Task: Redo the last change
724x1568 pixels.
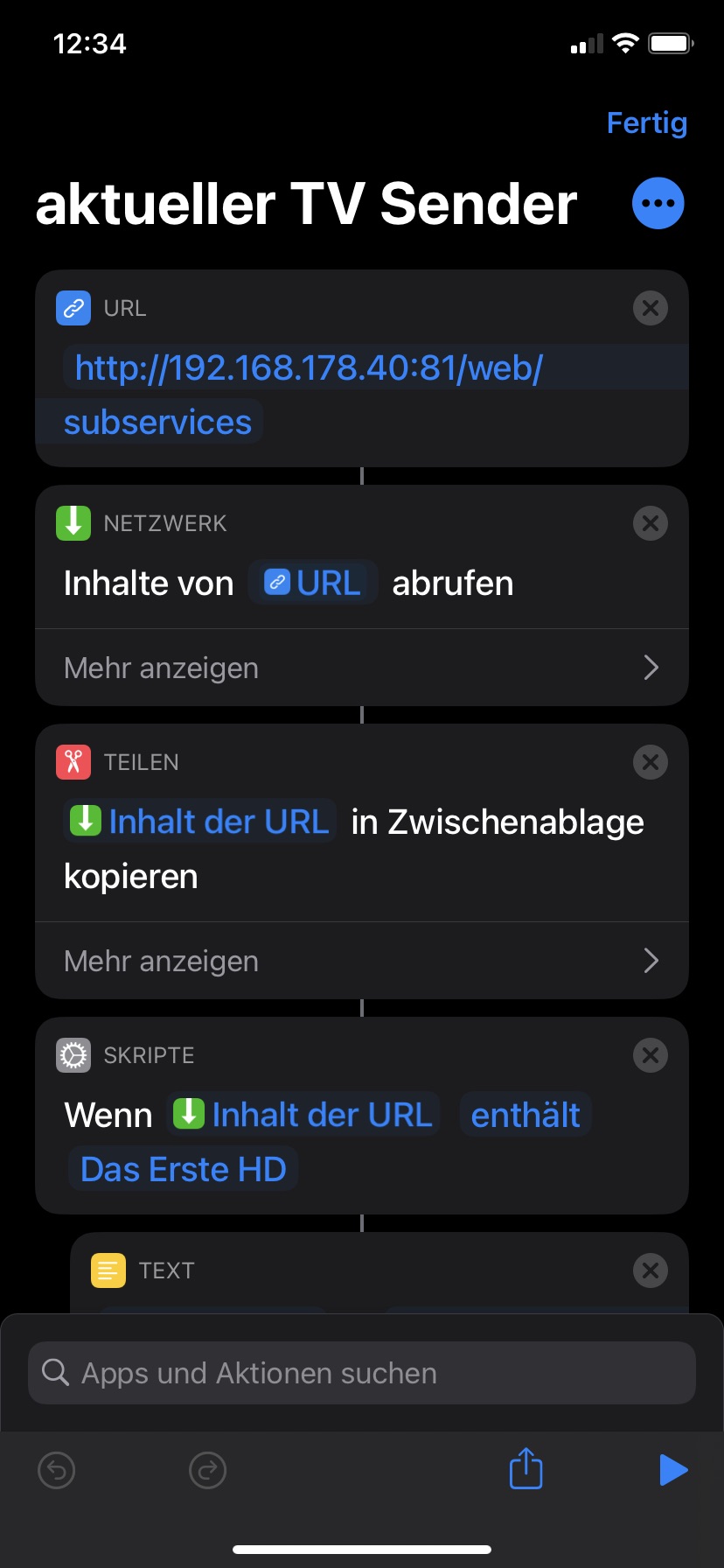Action: 207,1470
